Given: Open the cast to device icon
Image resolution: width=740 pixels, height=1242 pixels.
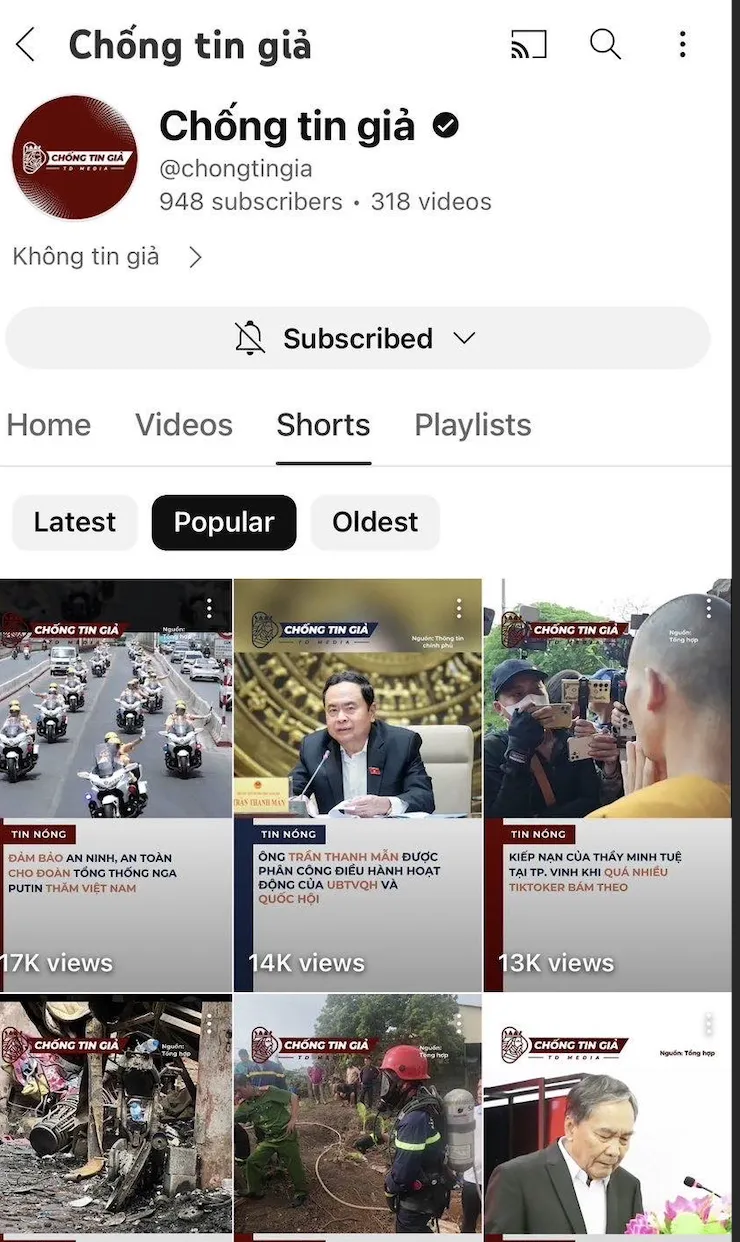Looking at the screenshot, I should pyautogui.click(x=529, y=45).
